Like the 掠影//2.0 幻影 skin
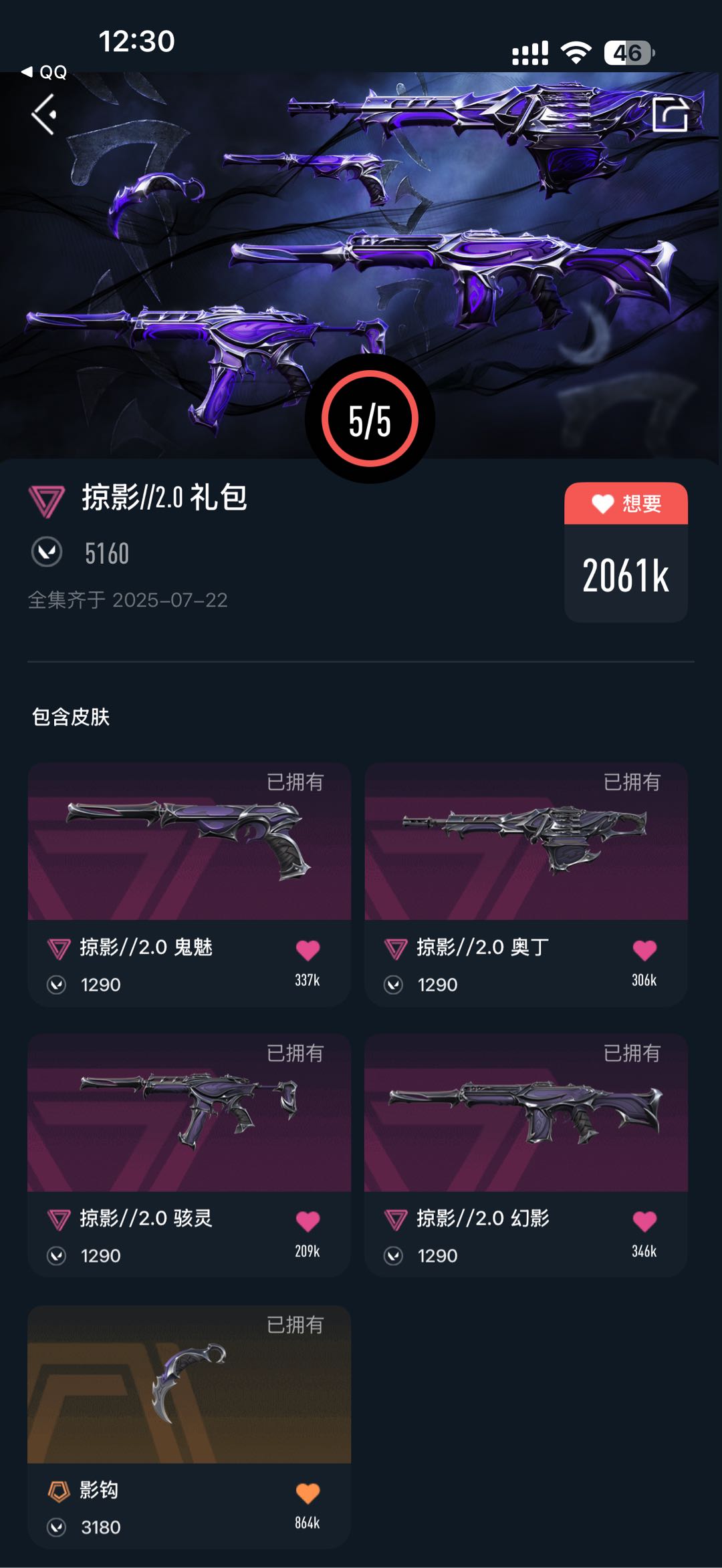The image size is (722, 1568). pos(644,1221)
